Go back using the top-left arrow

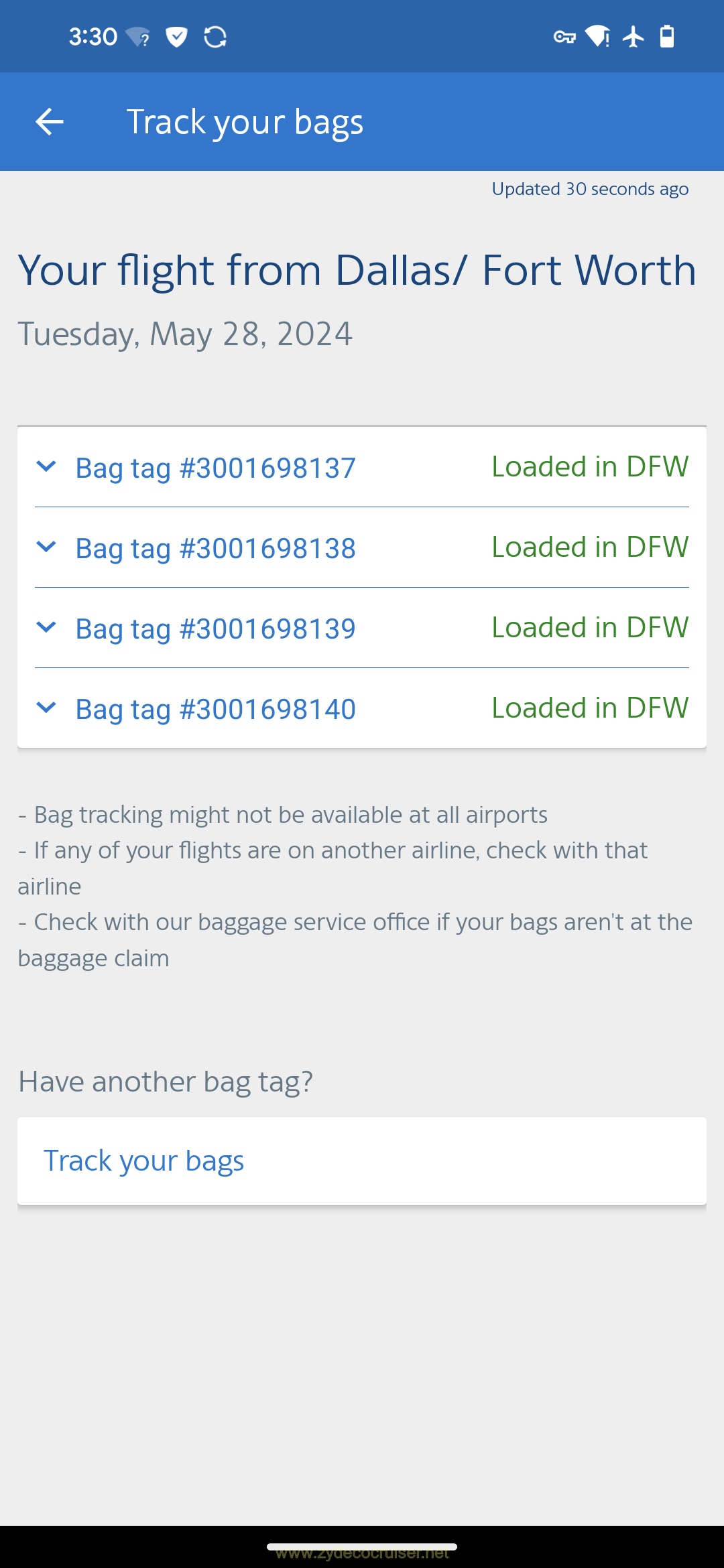[49, 122]
